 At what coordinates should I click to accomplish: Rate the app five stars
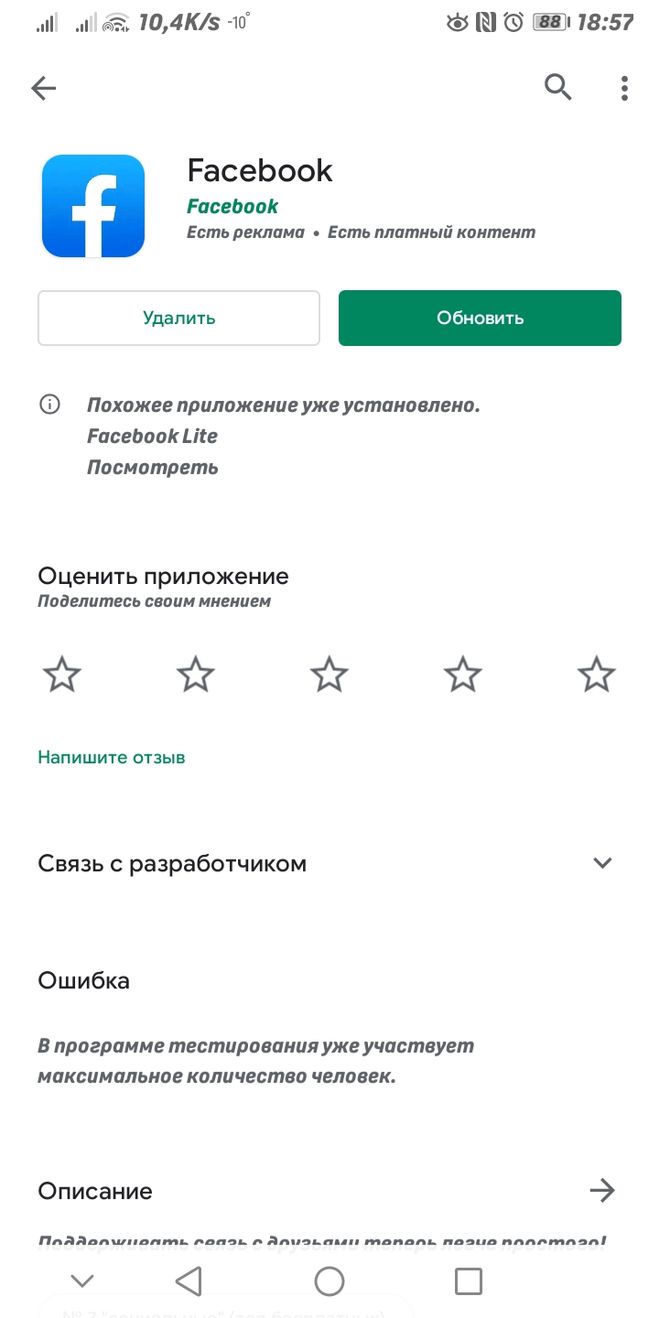[x=597, y=675]
